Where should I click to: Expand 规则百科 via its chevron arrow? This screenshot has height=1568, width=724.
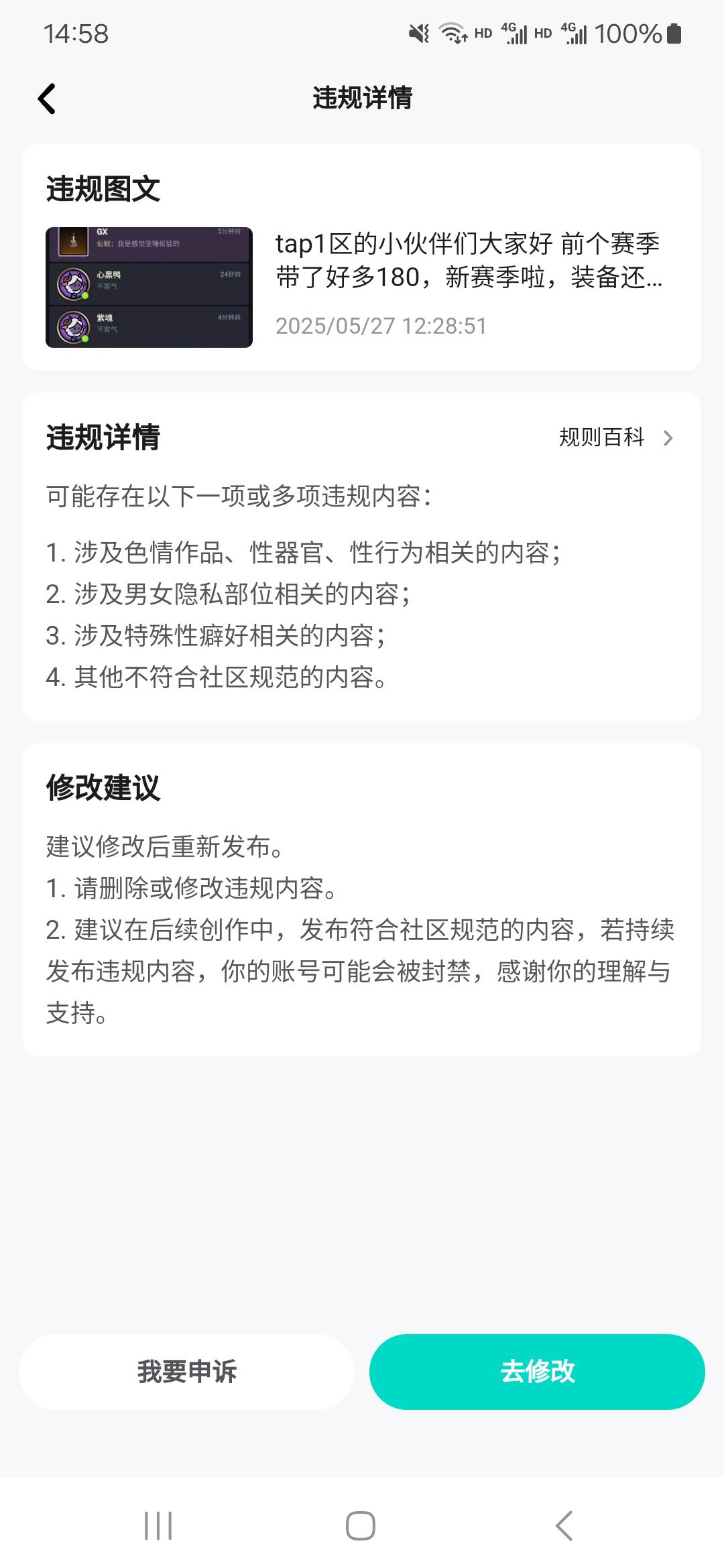tap(668, 438)
